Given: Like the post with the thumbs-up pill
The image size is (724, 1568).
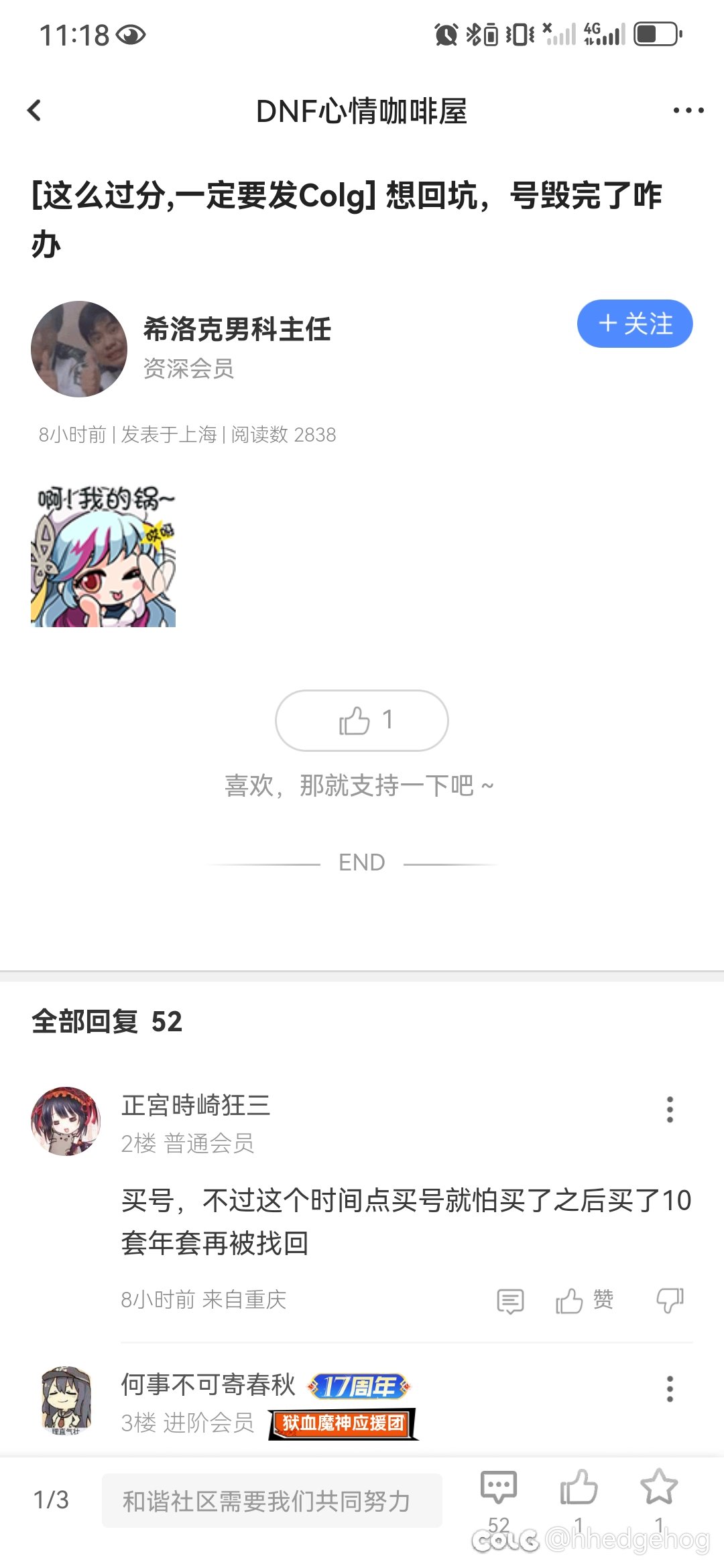Looking at the screenshot, I should pyautogui.click(x=362, y=720).
